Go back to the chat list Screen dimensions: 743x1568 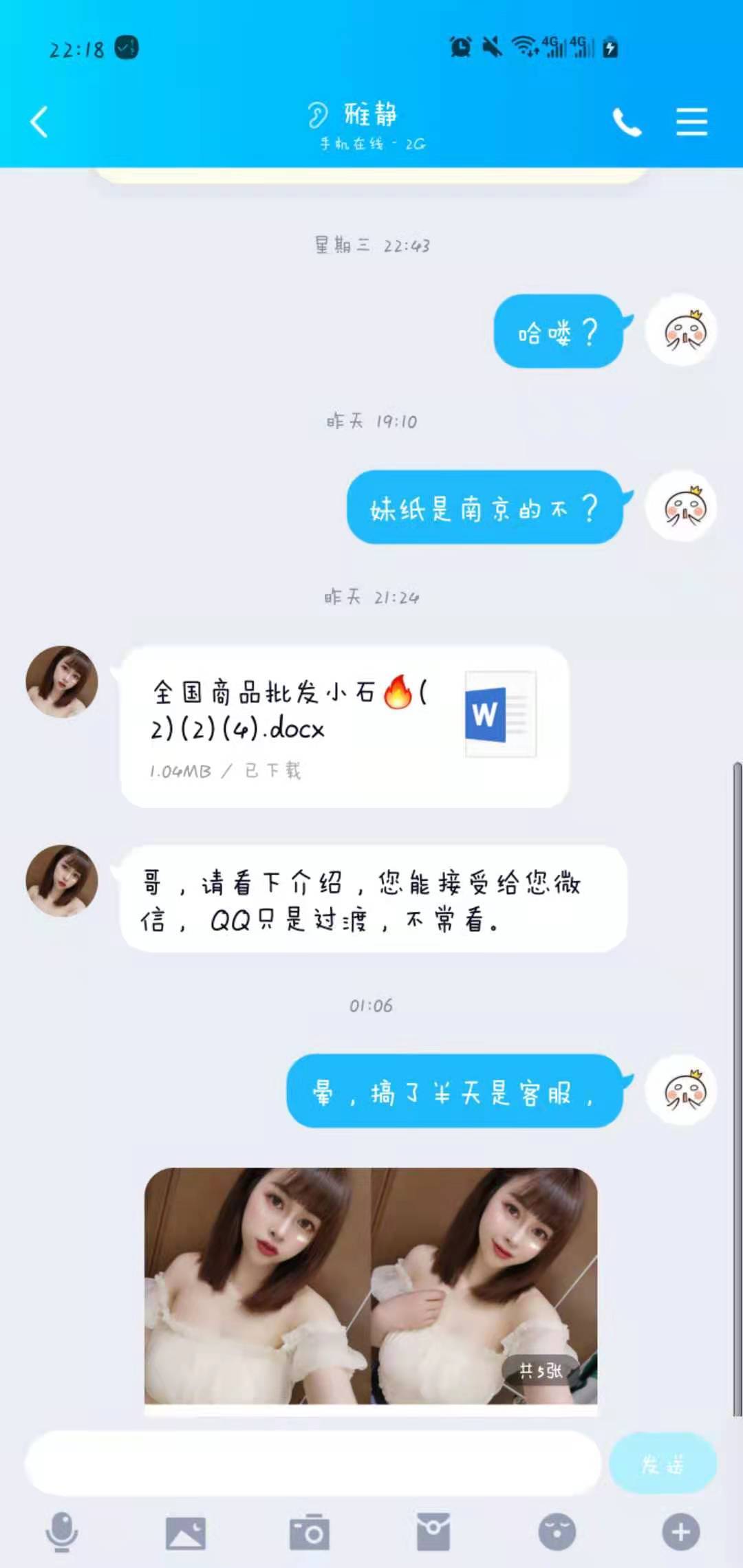pyautogui.click(x=39, y=122)
